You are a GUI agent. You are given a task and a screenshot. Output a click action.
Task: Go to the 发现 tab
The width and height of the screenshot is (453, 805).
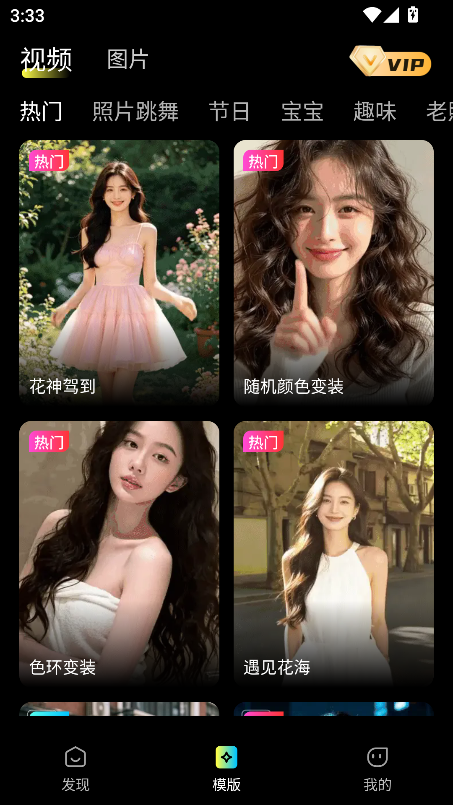[76, 769]
